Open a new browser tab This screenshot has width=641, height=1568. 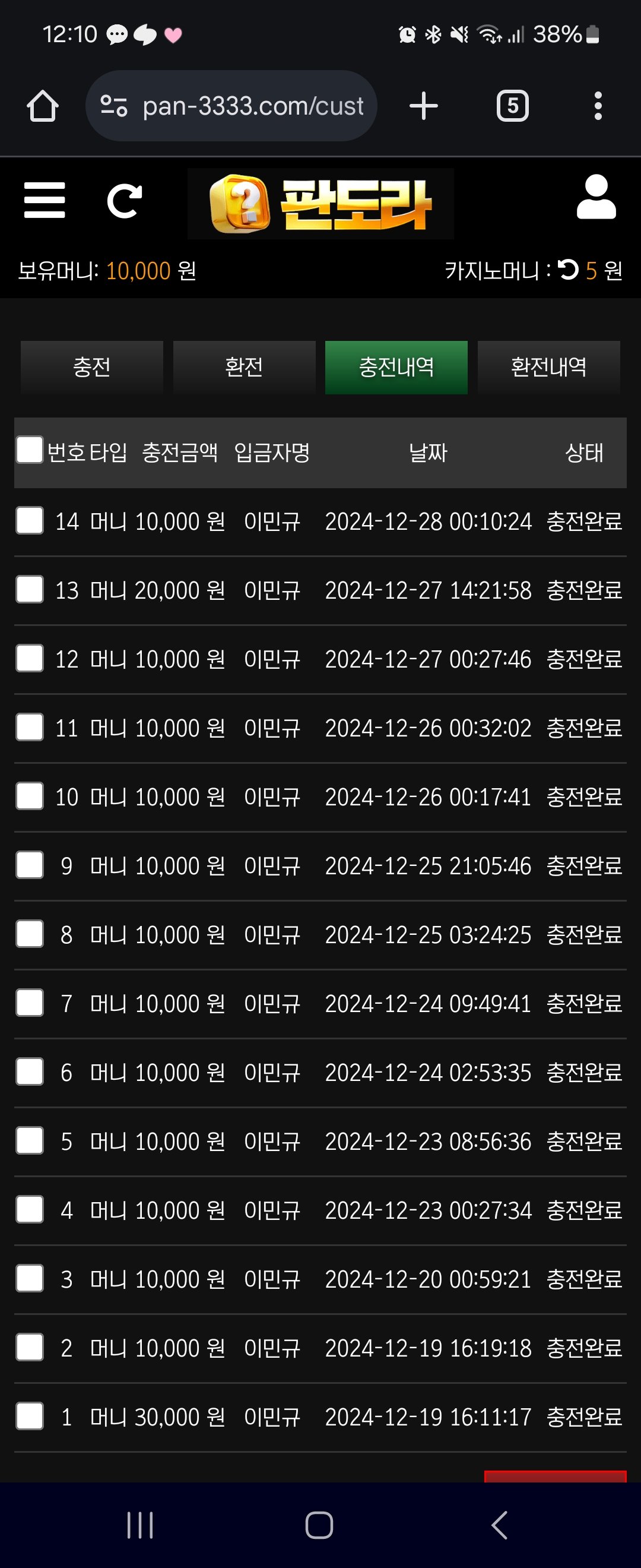pos(423,106)
